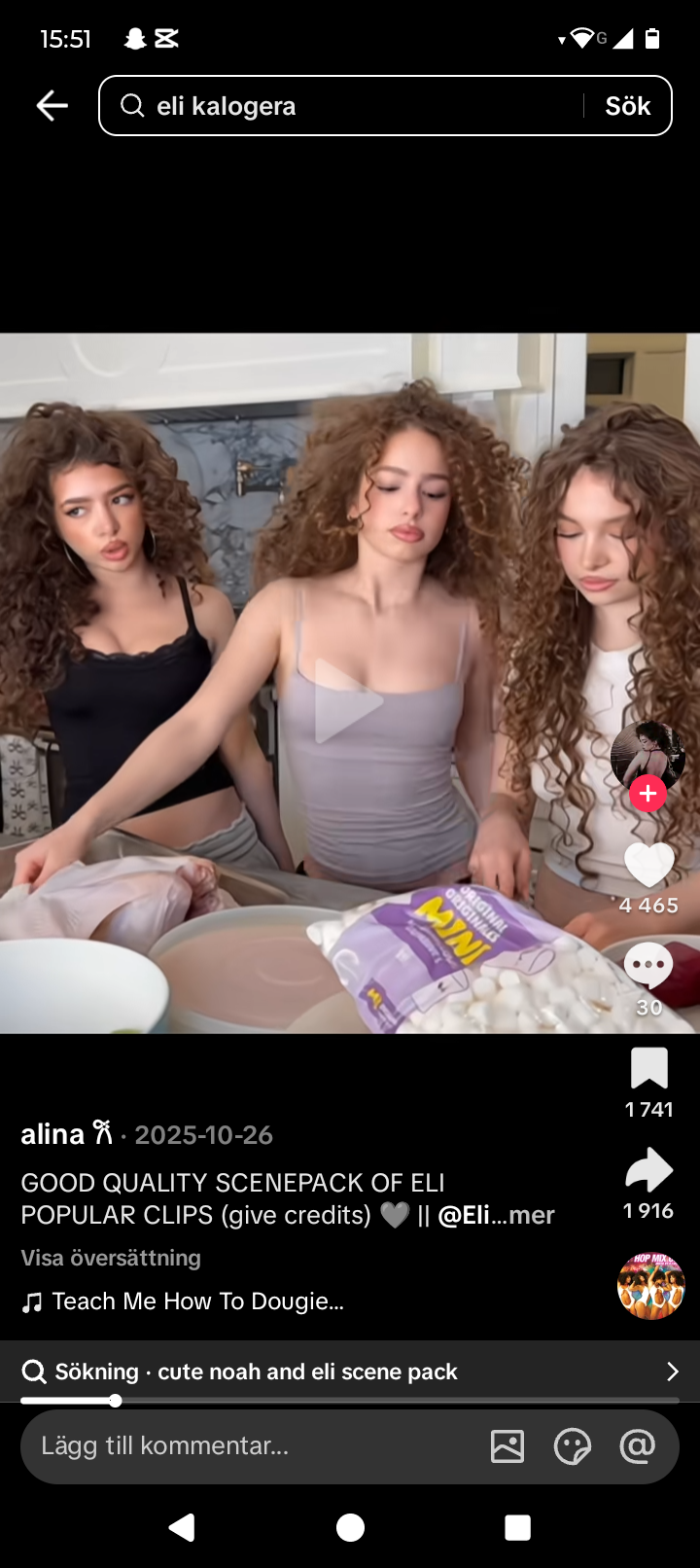Tap the Lägg till kommentar field
Screen dimensions: 700x1568
(243, 1445)
